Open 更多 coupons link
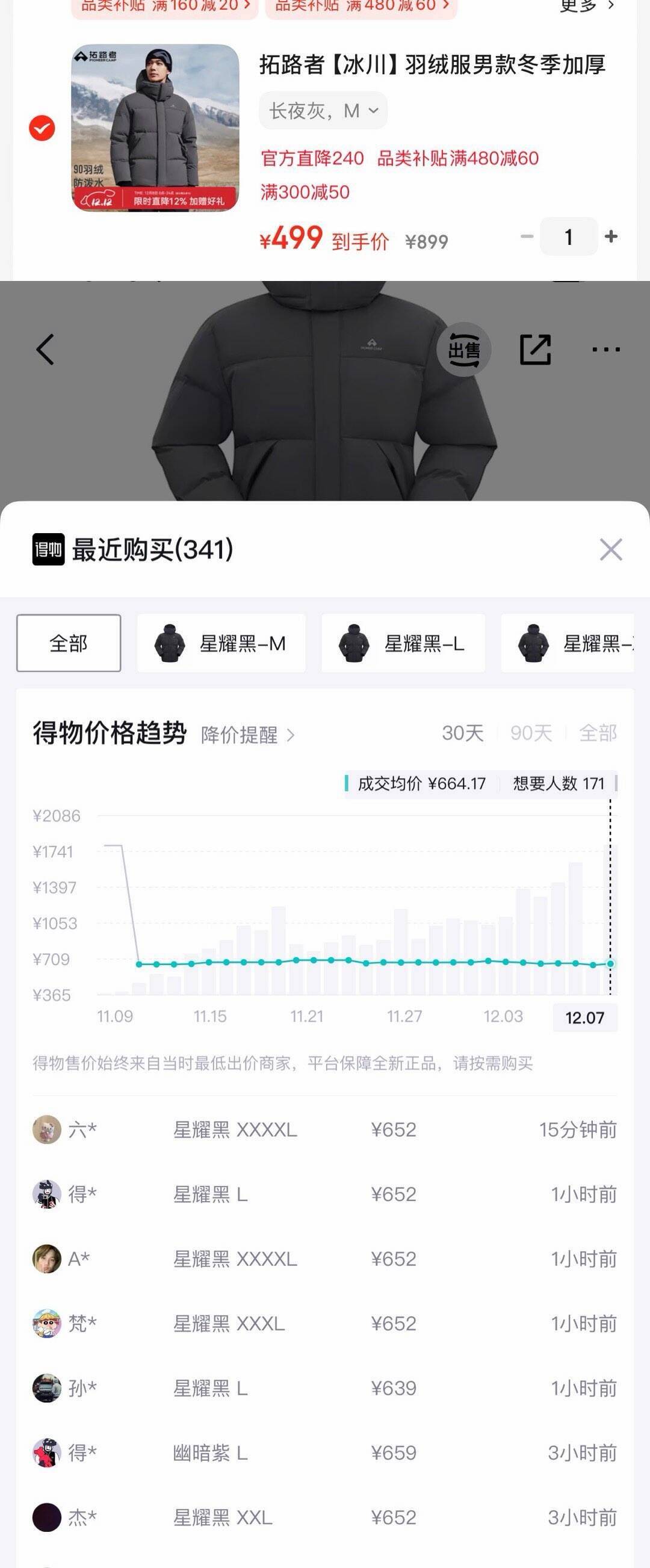Viewport: 650px width, 1568px height. pyautogui.click(x=587, y=6)
